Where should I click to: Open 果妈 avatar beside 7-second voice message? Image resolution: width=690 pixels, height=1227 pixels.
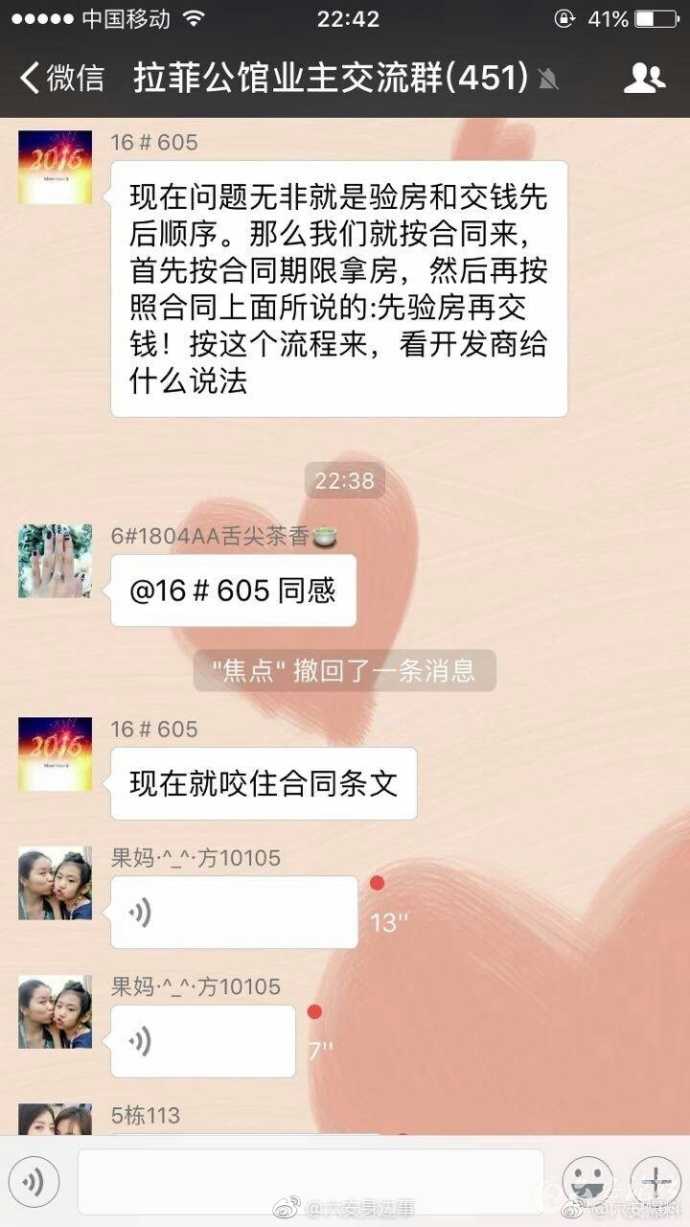[x=55, y=1012]
